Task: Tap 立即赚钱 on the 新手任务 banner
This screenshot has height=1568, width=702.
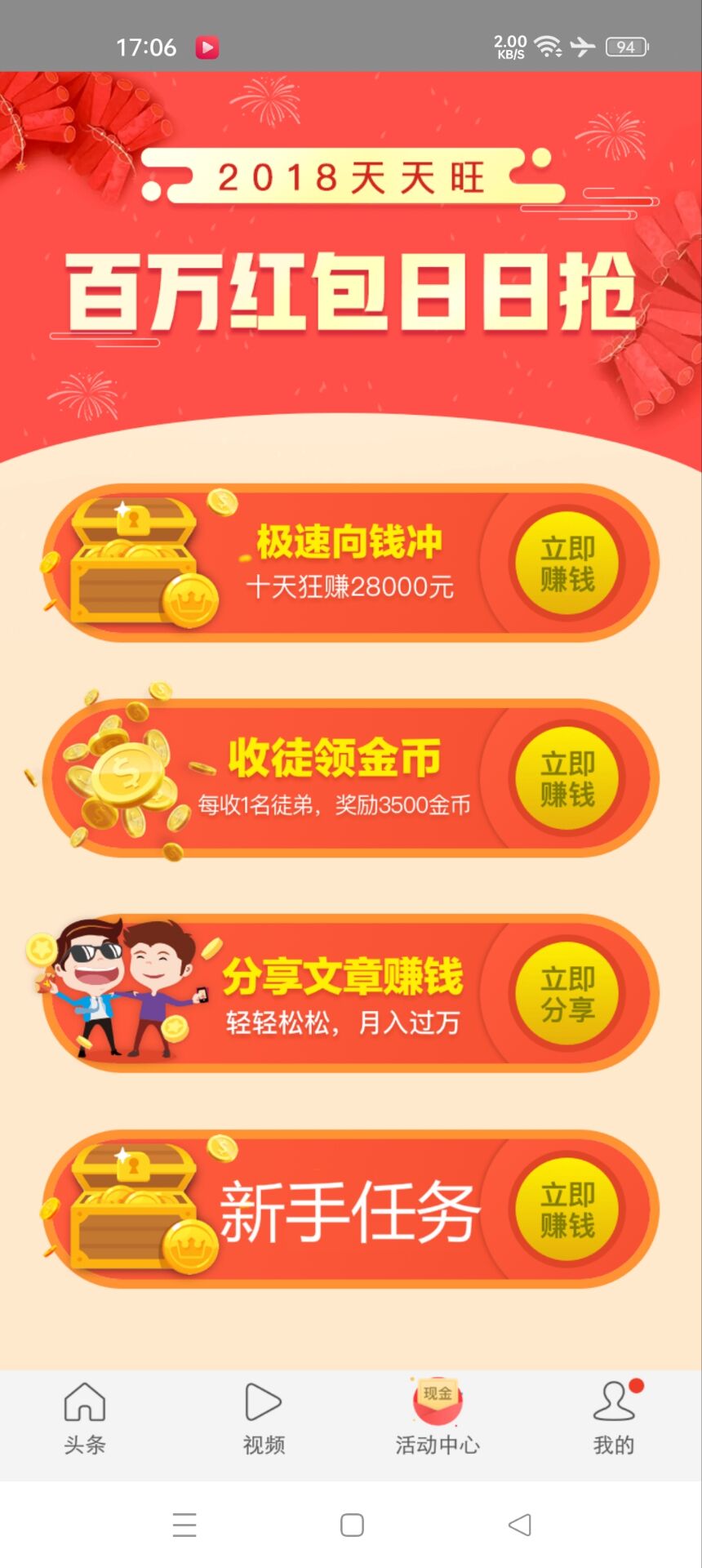Action: pyautogui.click(x=567, y=1209)
